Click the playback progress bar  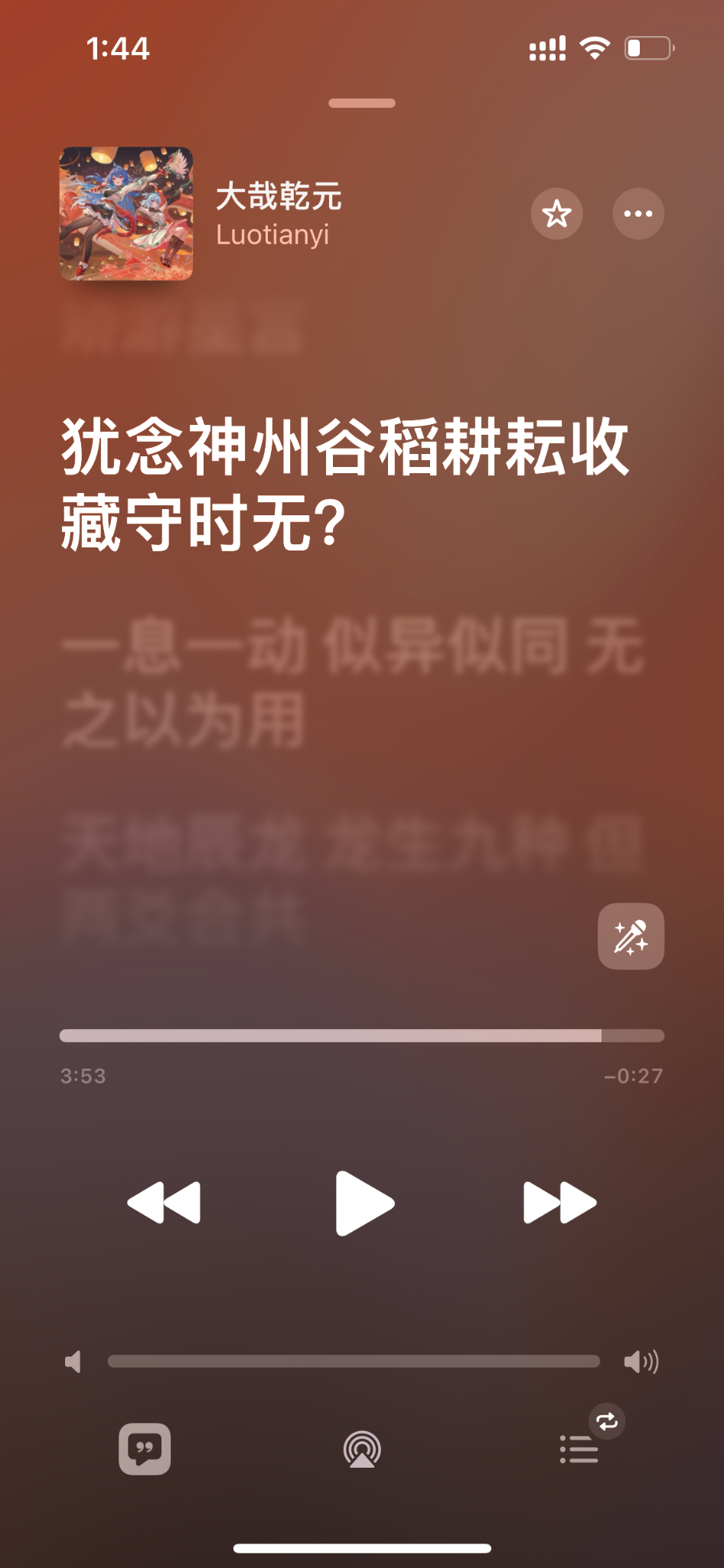click(x=361, y=1035)
